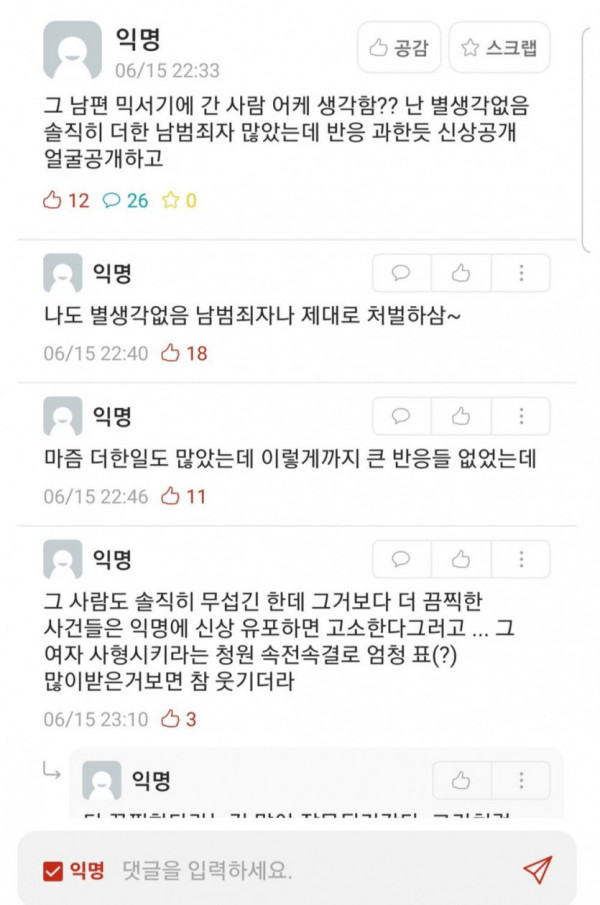Open more options on the nested reply

coord(520,780)
